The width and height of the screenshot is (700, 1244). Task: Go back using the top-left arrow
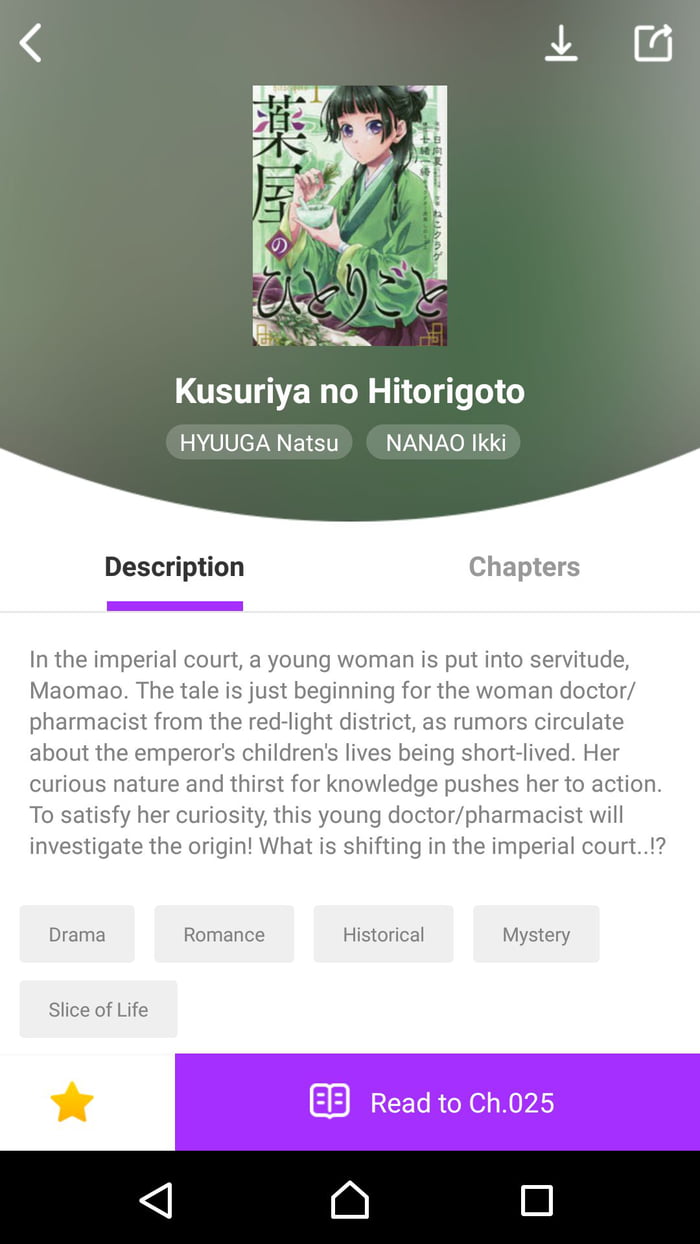[31, 43]
